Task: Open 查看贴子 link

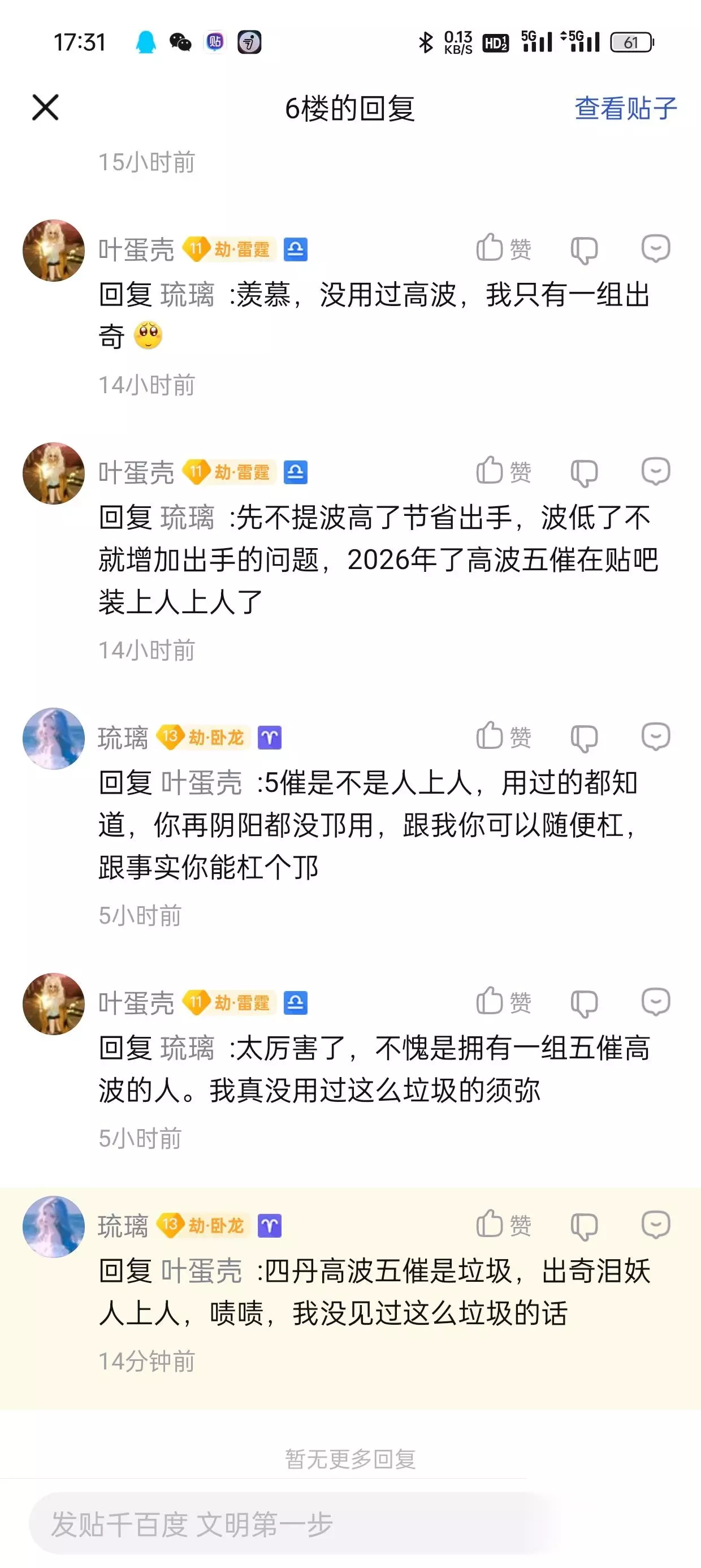Action: (x=626, y=109)
